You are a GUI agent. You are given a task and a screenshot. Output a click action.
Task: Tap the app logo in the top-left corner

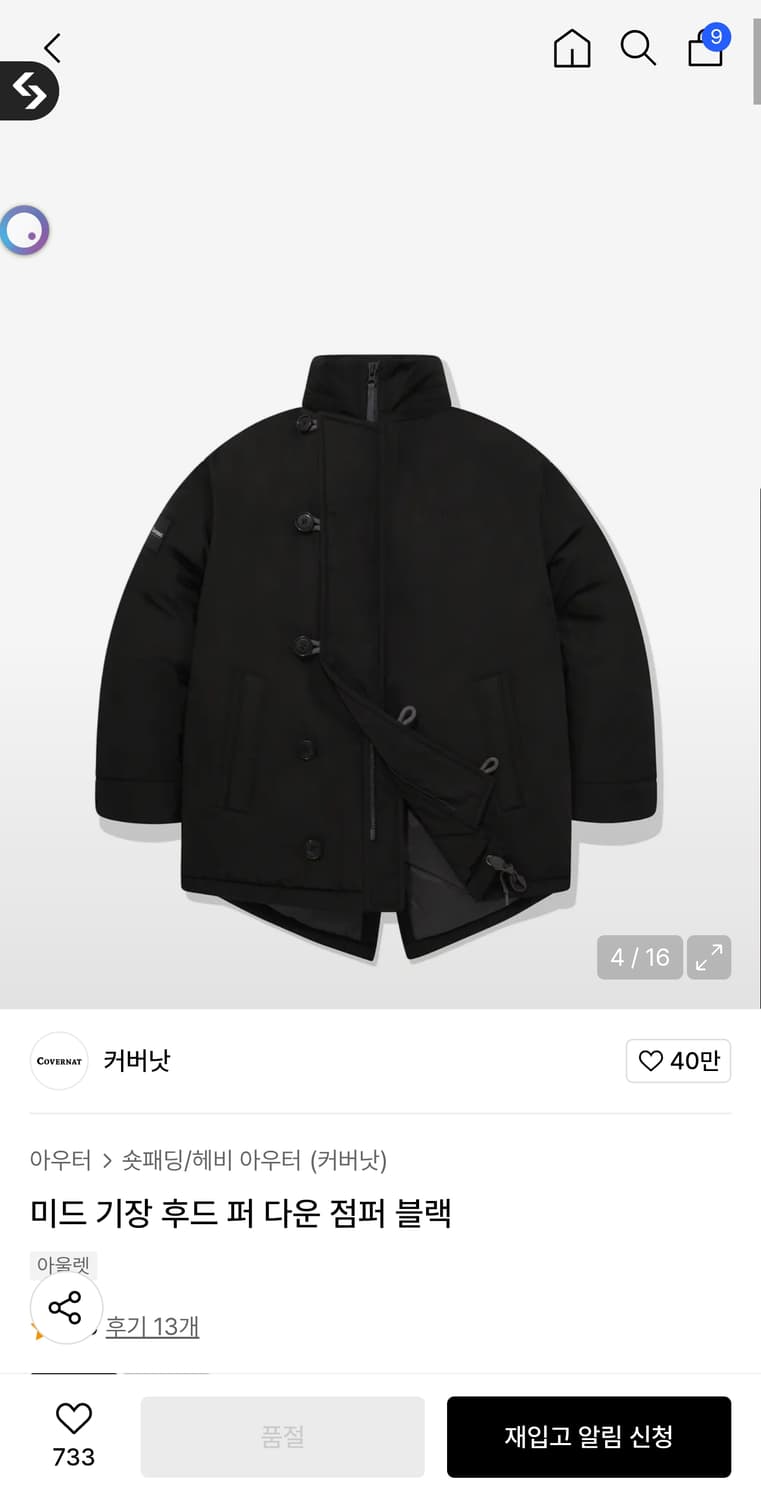pyautogui.click(x=28, y=91)
